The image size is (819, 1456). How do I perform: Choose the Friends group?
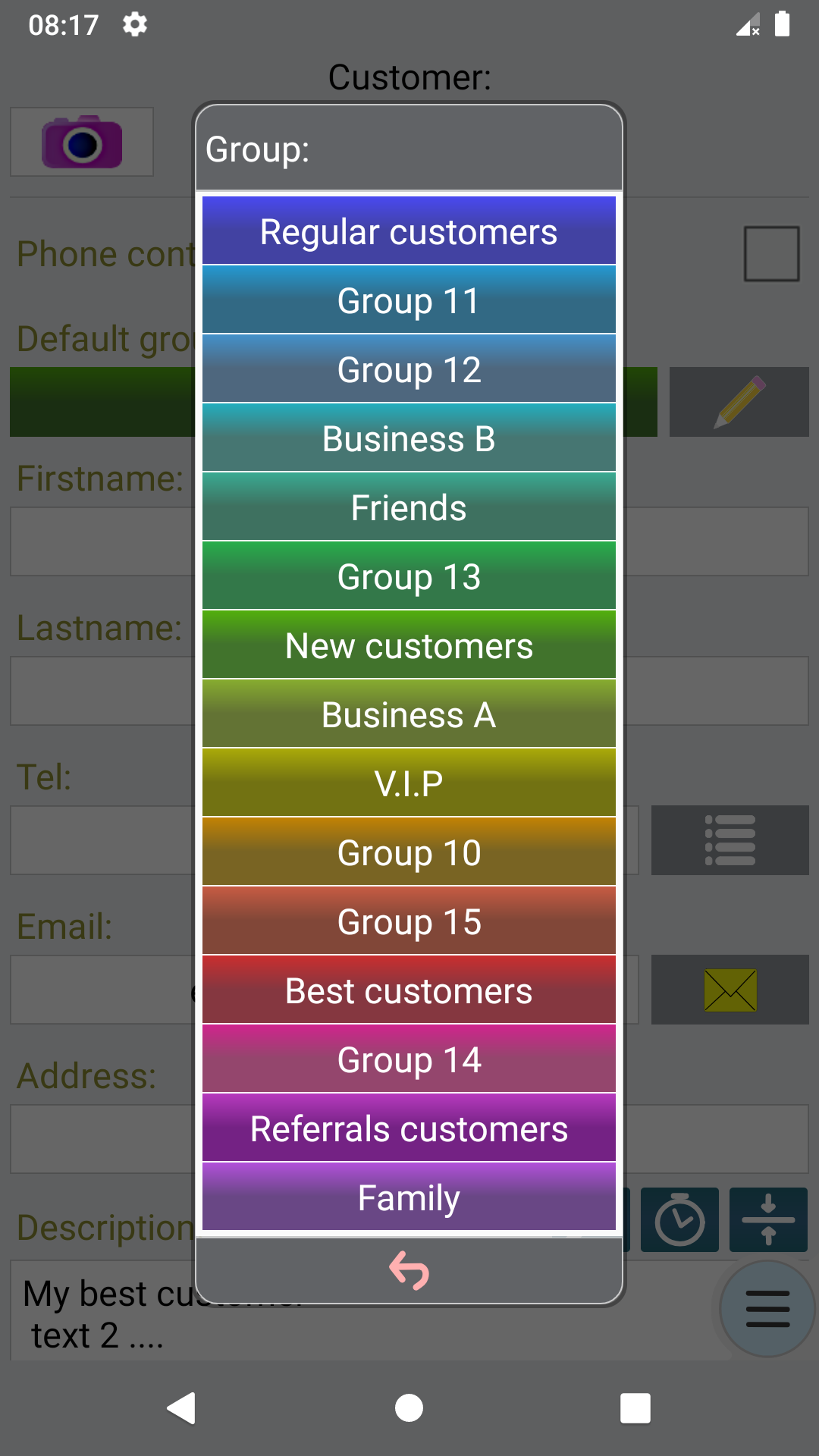pos(409,507)
